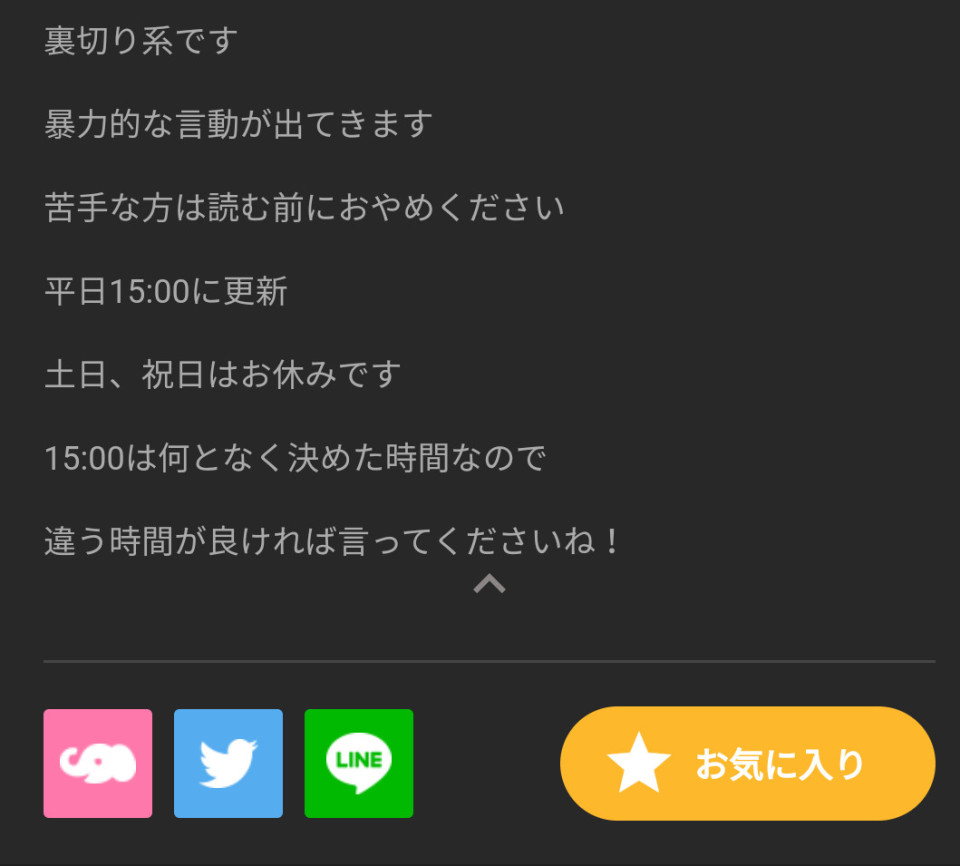Add to favorites with お気に入り button

[747, 764]
